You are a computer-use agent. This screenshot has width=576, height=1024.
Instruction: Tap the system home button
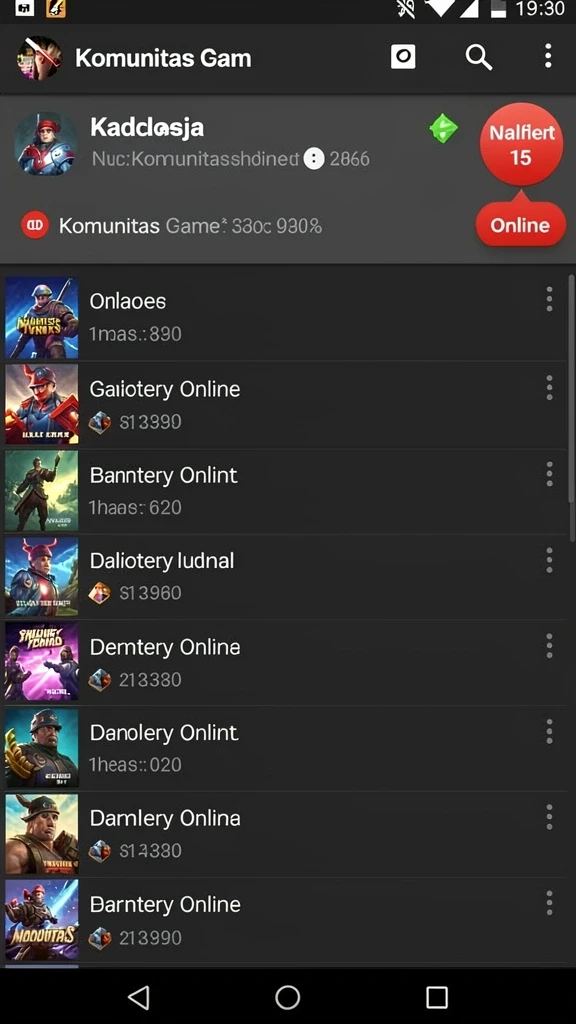click(287, 997)
